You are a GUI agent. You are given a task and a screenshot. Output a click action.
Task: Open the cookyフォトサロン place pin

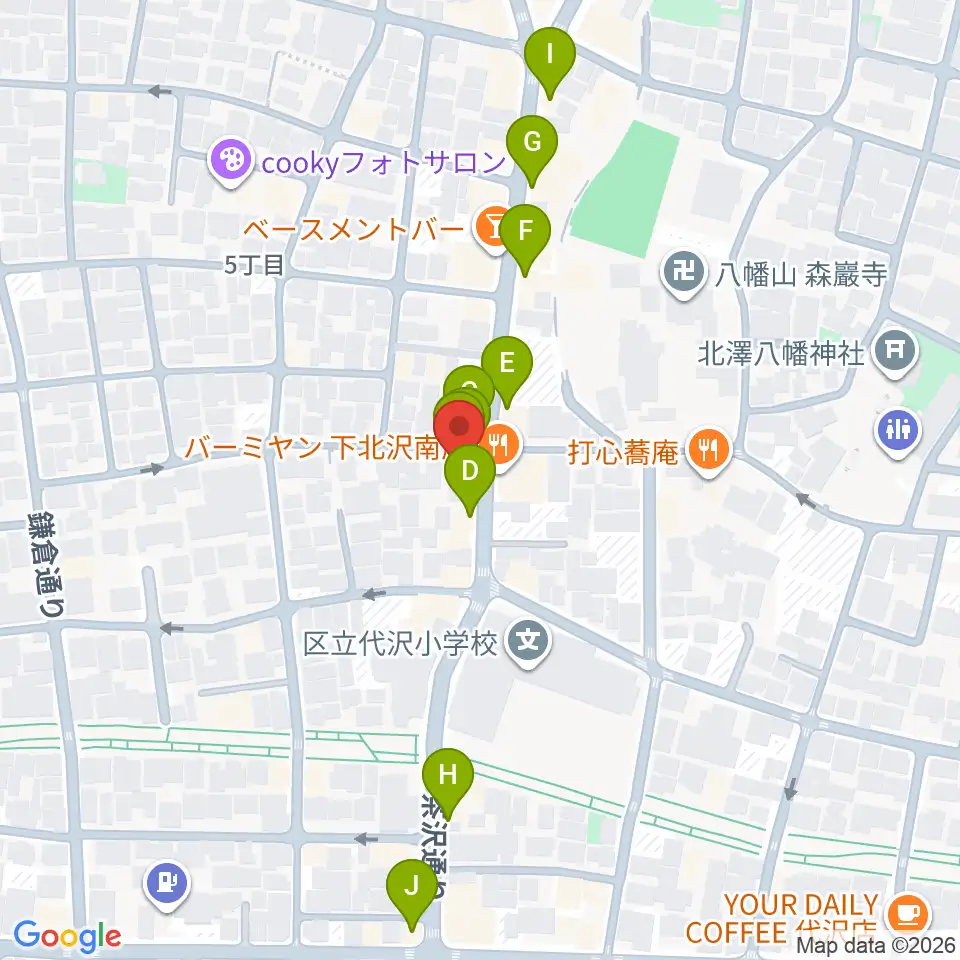point(231,162)
